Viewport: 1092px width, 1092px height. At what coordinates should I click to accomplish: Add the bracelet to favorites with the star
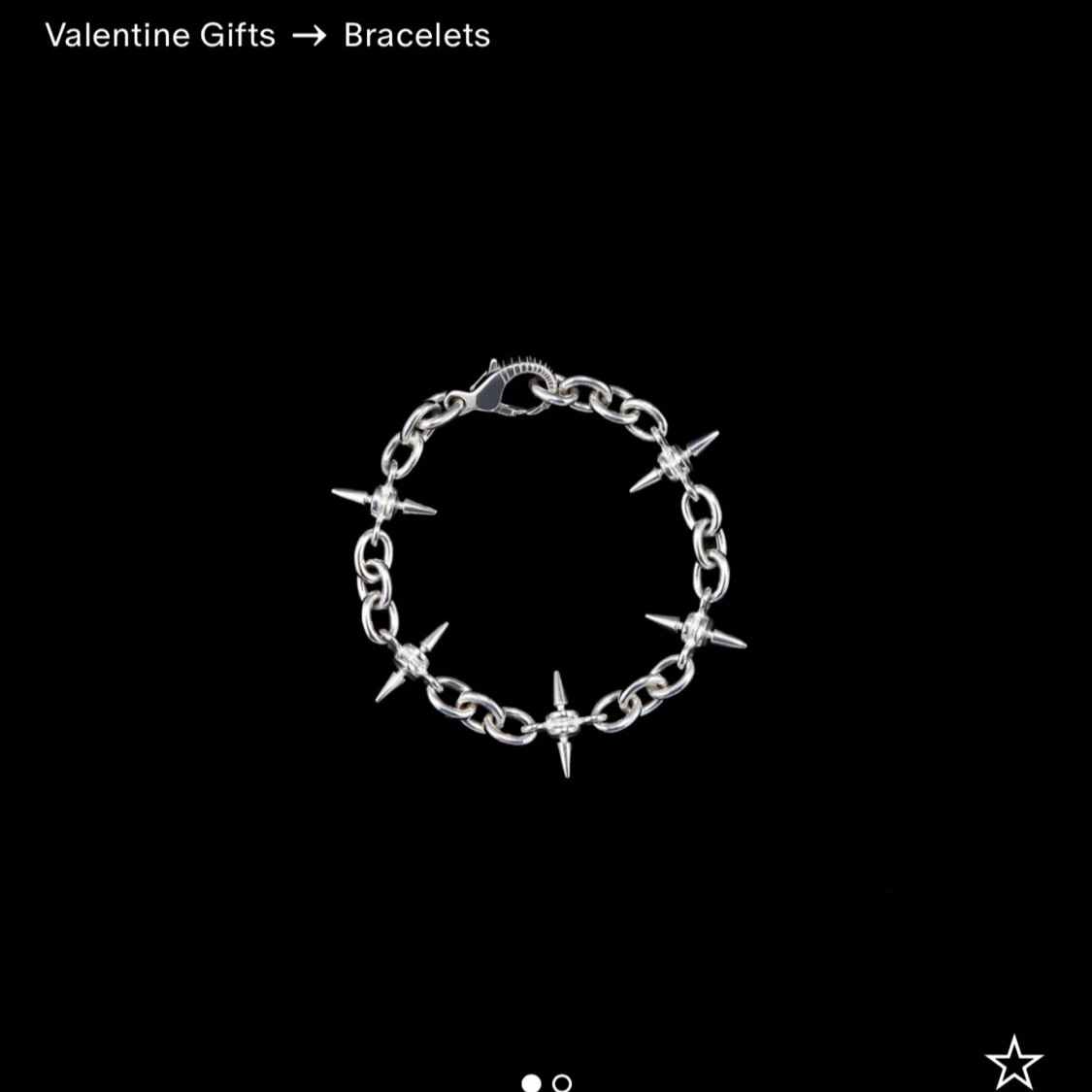tap(1013, 1062)
